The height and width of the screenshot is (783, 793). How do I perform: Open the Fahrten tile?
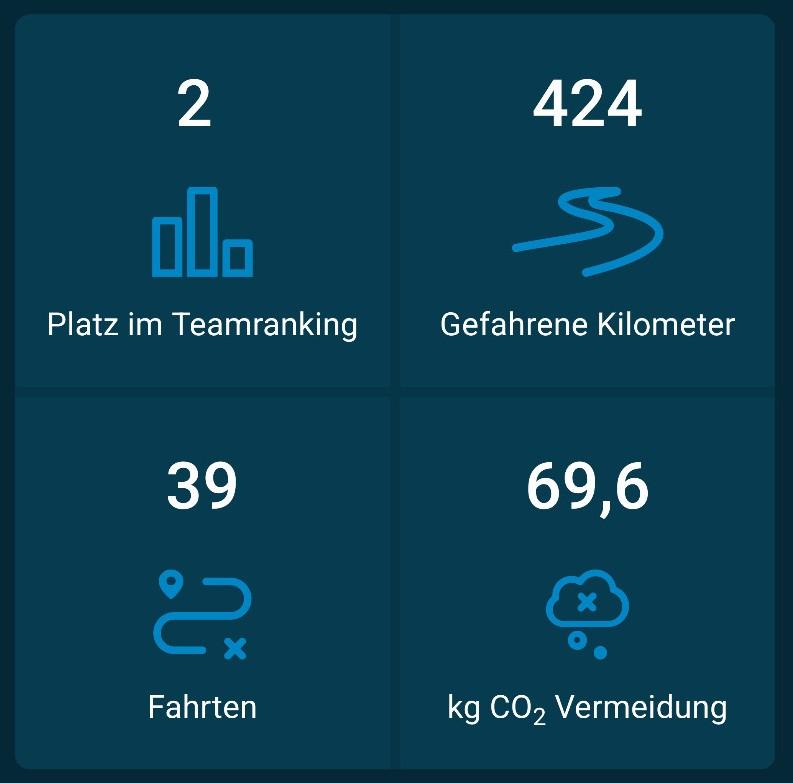tap(203, 583)
